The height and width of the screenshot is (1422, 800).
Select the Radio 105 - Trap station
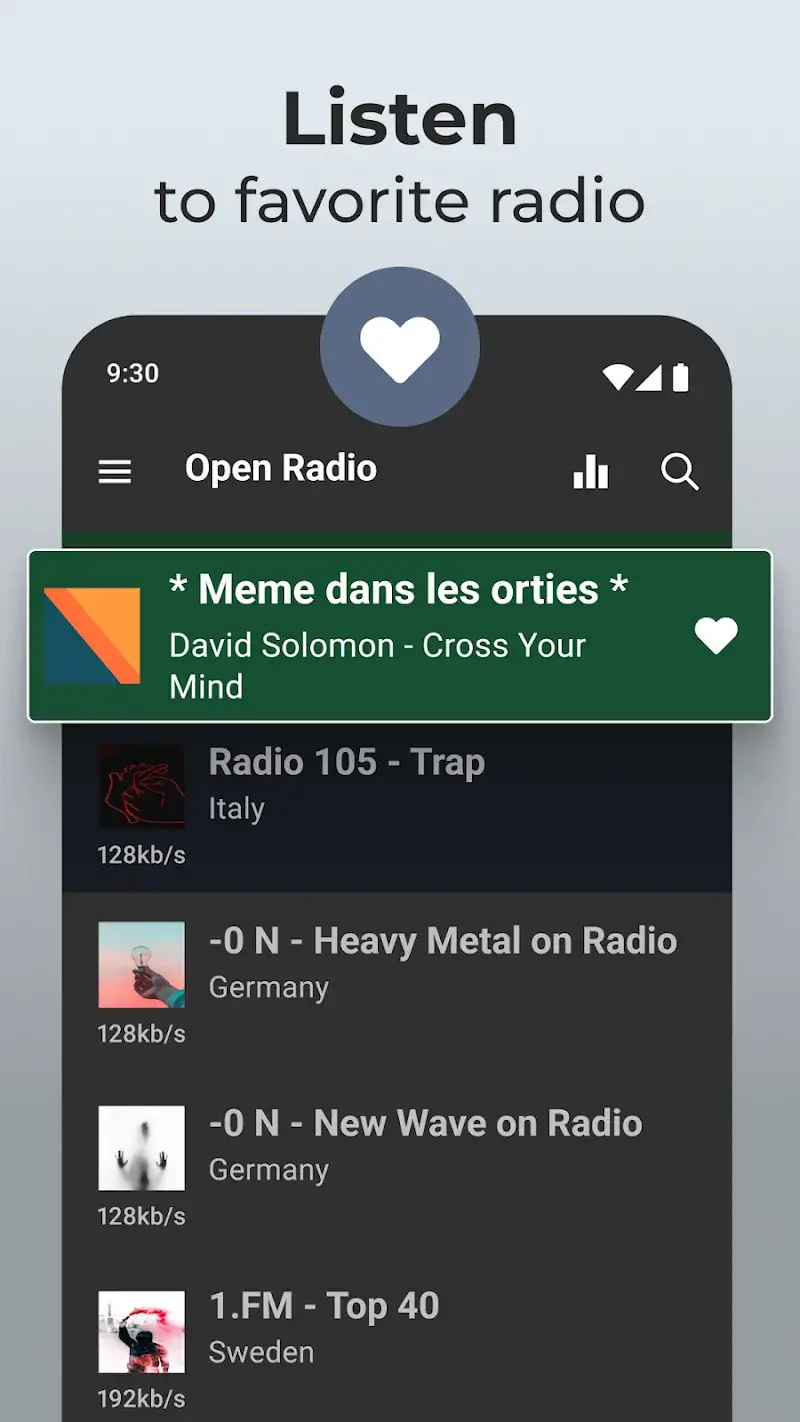[400, 785]
